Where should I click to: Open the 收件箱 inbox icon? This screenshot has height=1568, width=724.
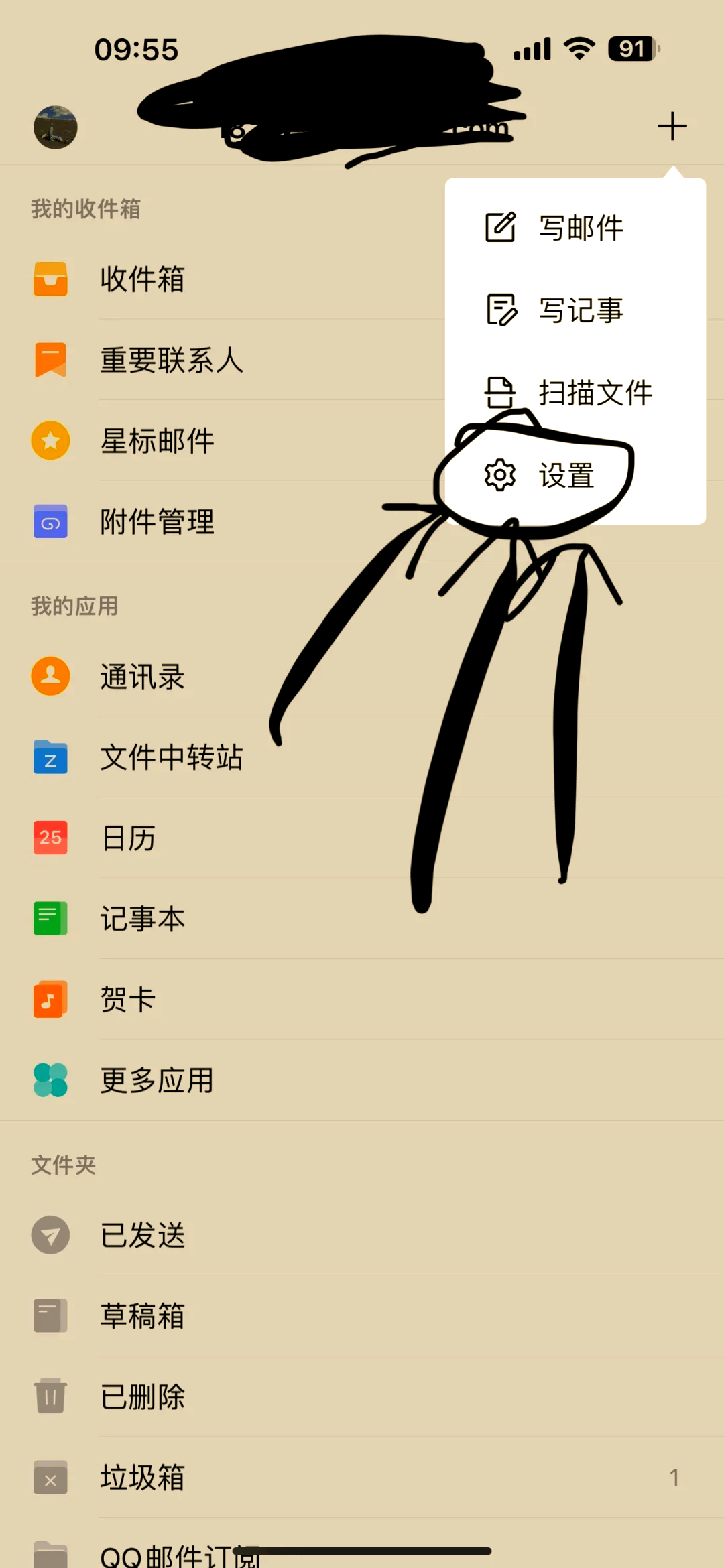point(50,279)
